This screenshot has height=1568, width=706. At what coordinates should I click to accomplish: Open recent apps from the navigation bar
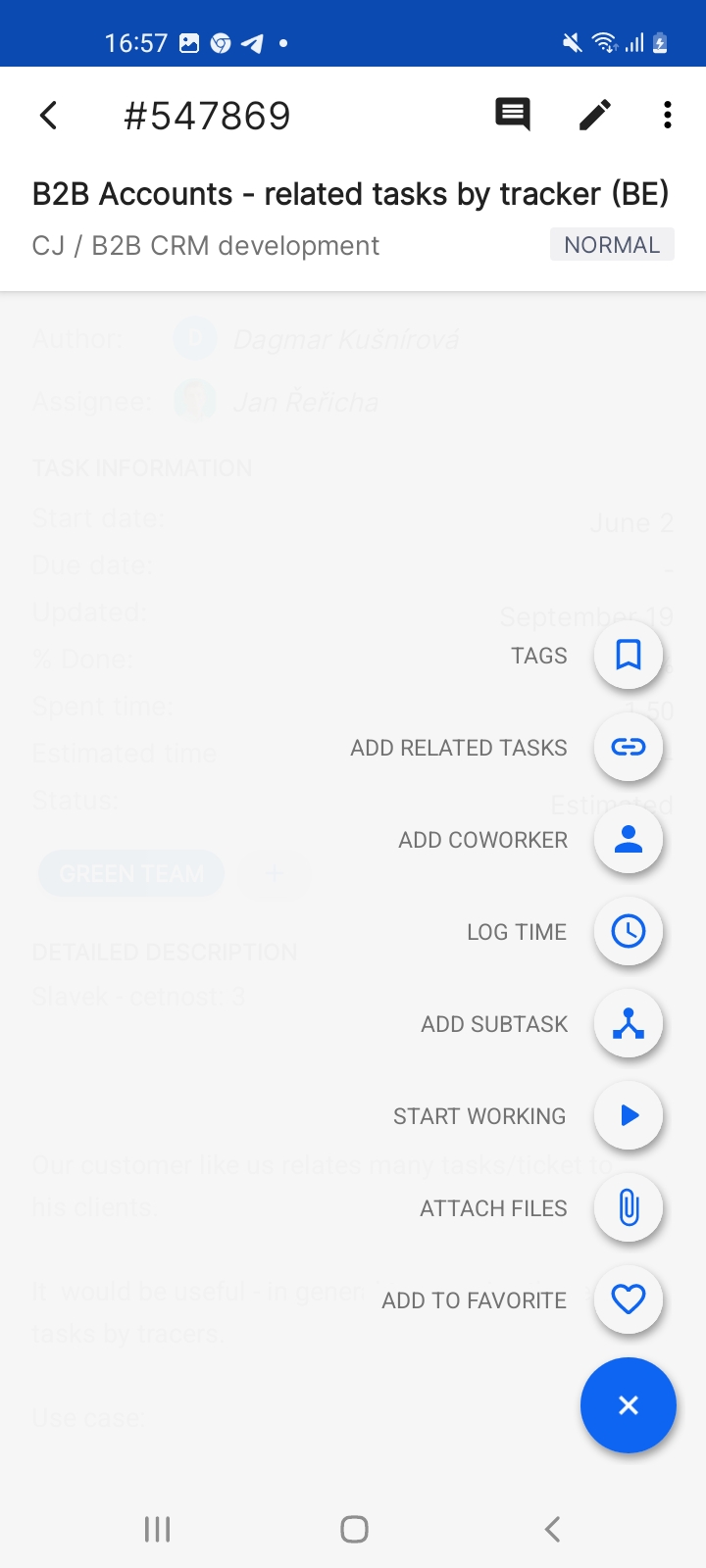click(x=157, y=1529)
